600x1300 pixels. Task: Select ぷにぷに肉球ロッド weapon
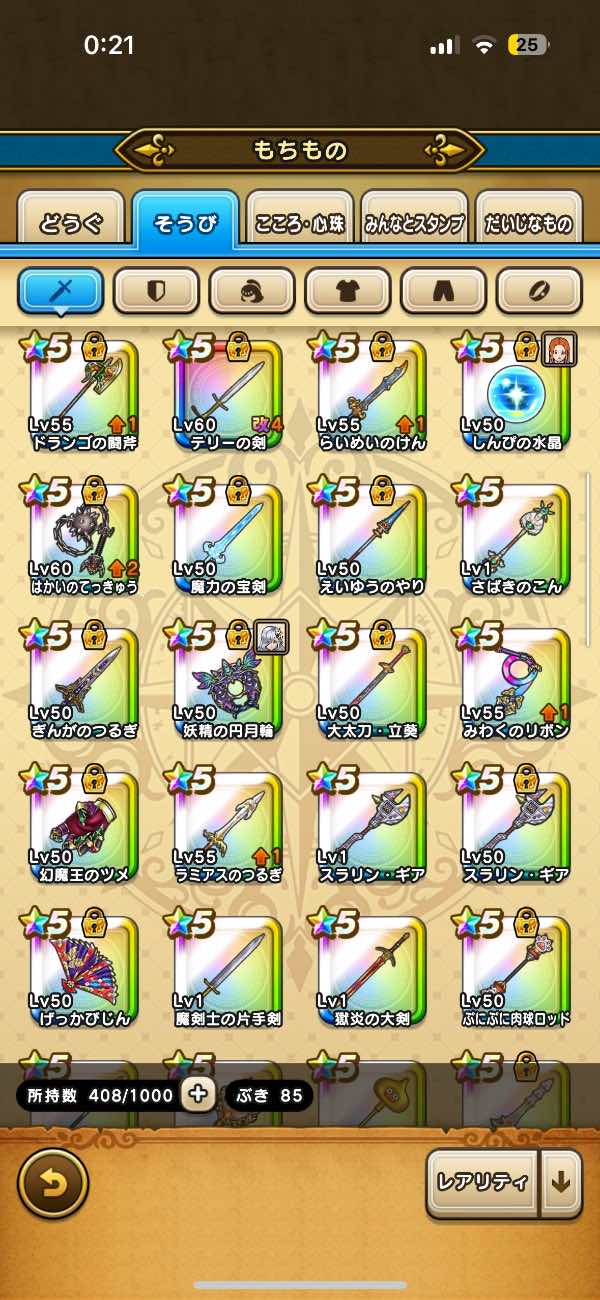tap(515, 969)
